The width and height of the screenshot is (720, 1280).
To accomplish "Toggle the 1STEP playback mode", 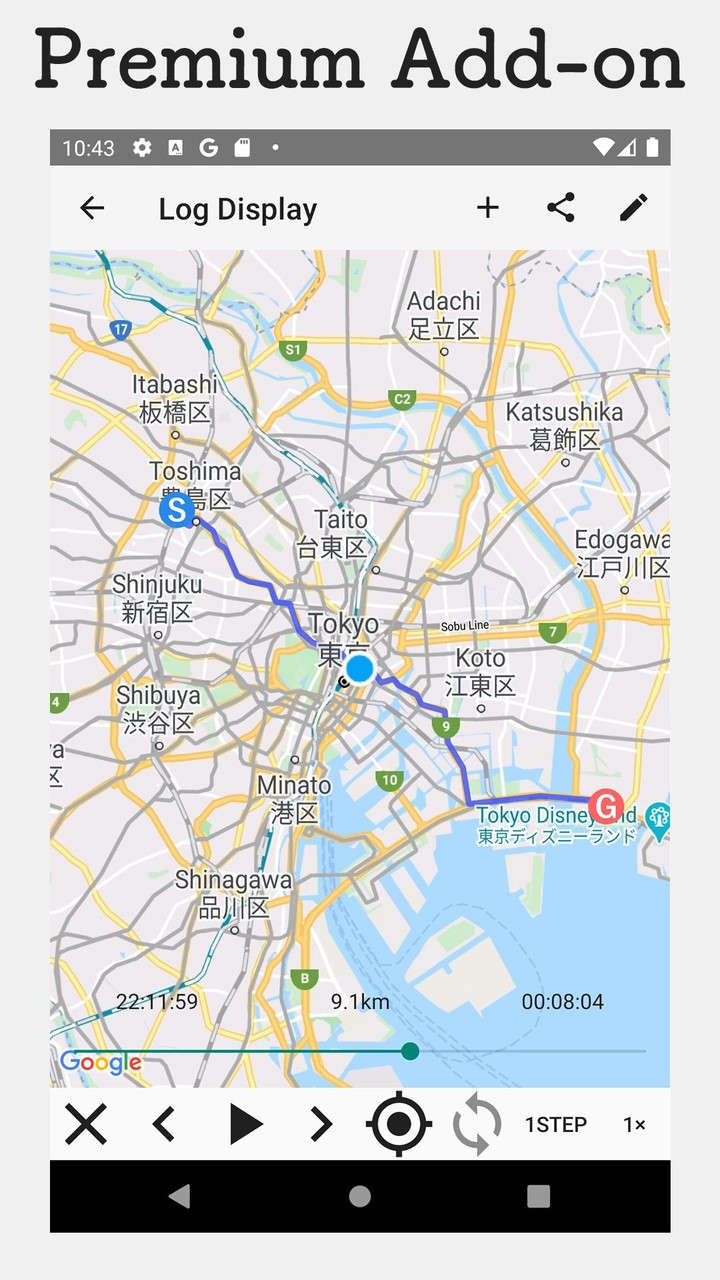I will 555,1124.
